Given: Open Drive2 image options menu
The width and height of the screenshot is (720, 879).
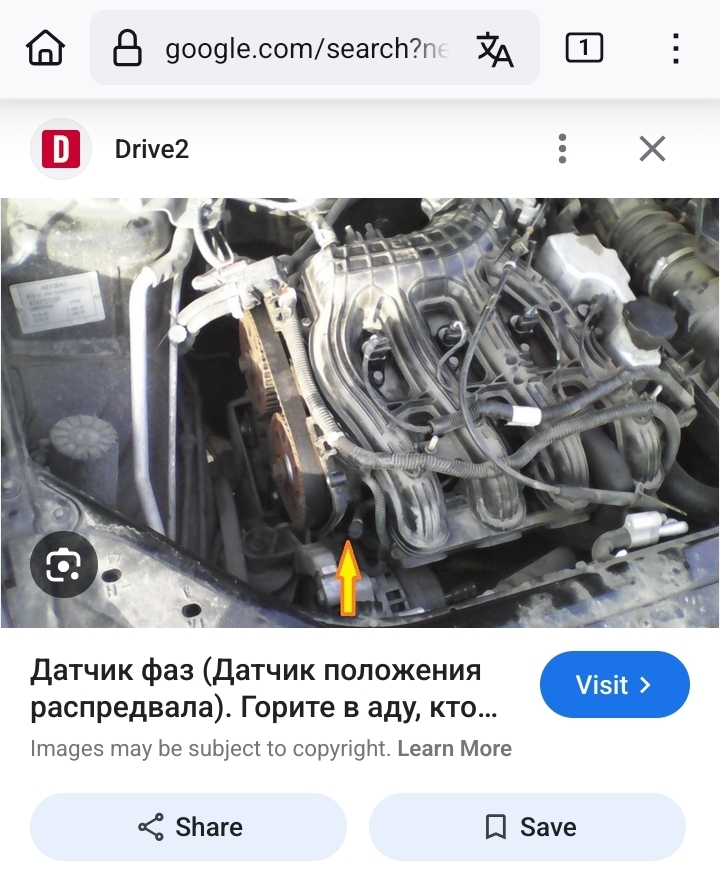Looking at the screenshot, I should [x=563, y=149].
